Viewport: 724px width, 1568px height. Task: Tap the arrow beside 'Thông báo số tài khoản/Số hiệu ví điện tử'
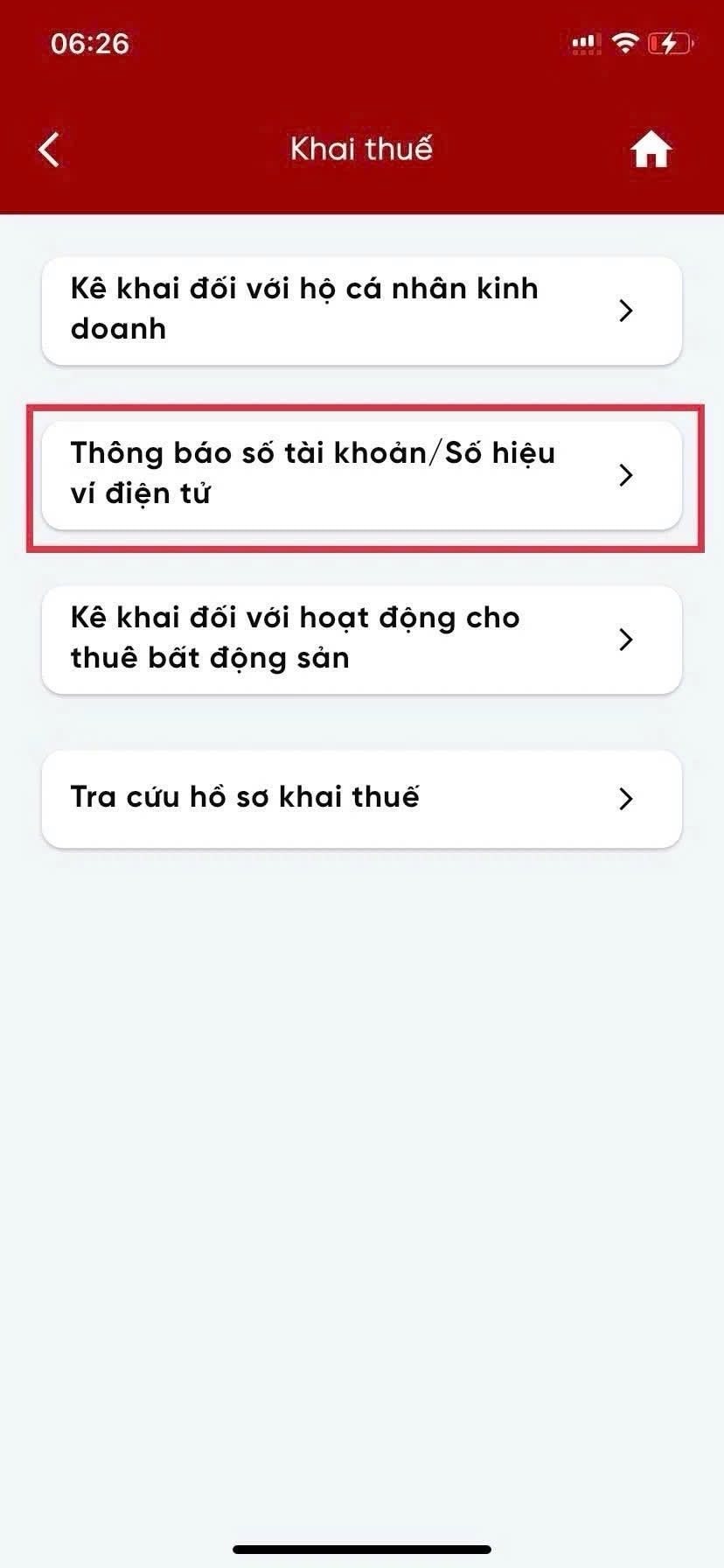pos(625,475)
